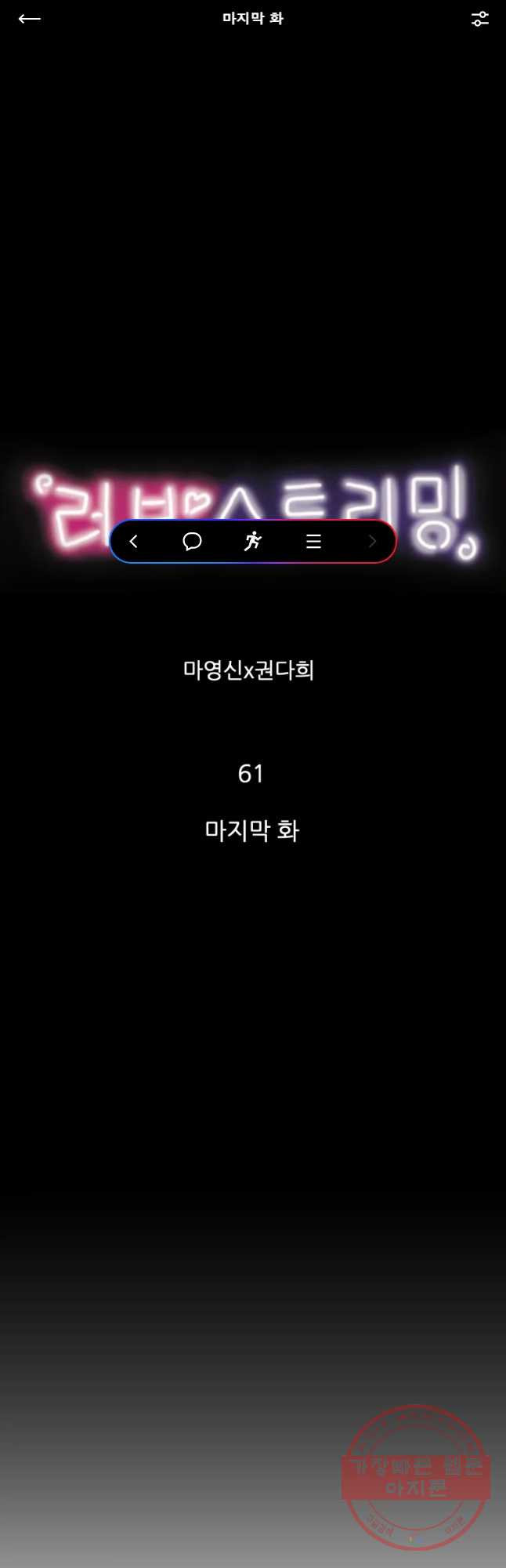Go to the previous episode
Viewport: 506px width, 1568px height.
click(134, 541)
